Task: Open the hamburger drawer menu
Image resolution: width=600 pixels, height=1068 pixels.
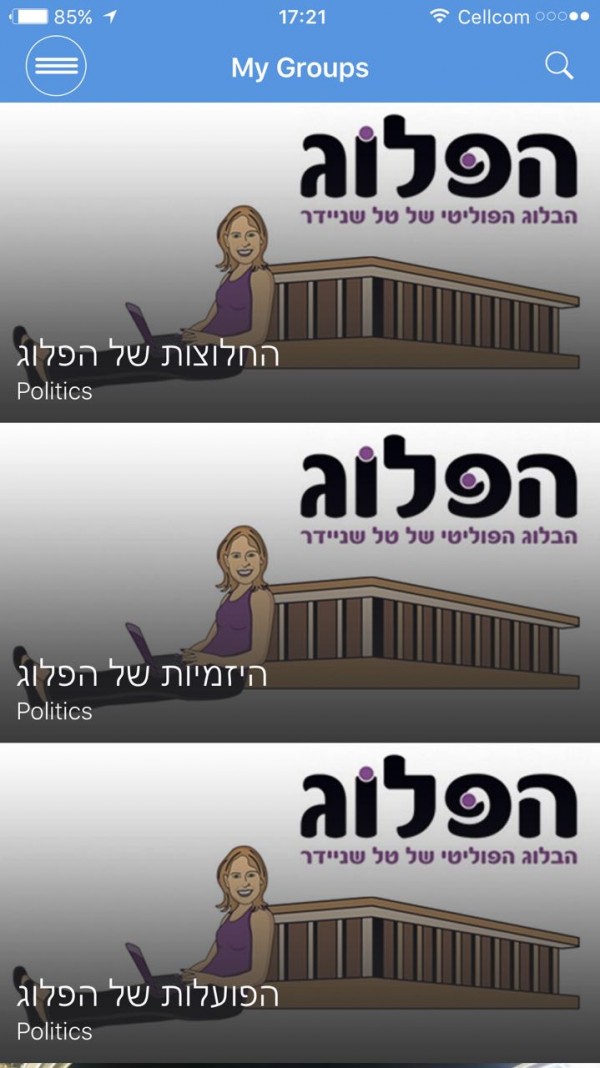Action: coord(56,66)
